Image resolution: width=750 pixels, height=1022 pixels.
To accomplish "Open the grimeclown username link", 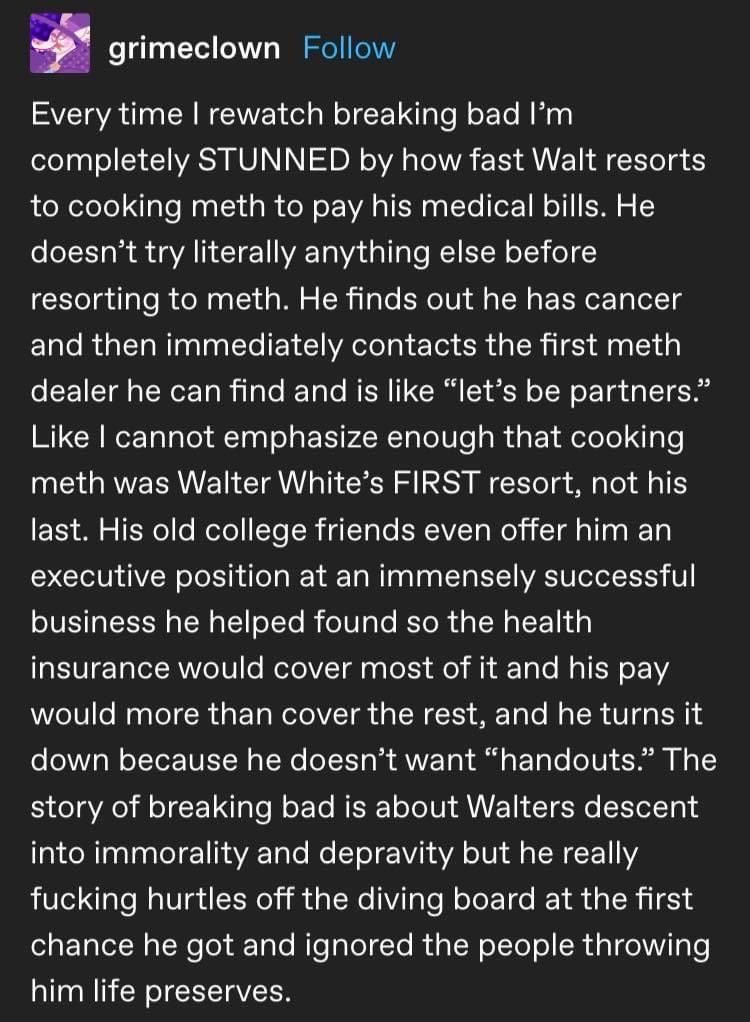I will pyautogui.click(x=193, y=47).
